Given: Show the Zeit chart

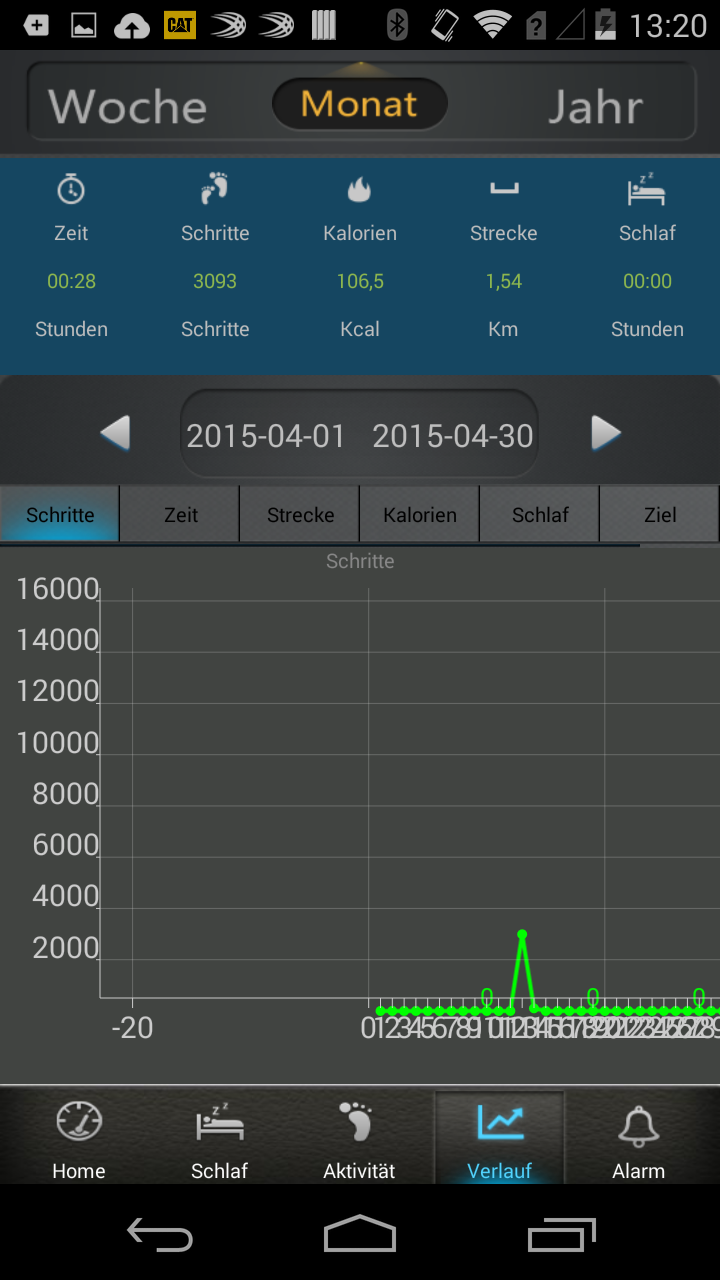Looking at the screenshot, I should 180,515.
